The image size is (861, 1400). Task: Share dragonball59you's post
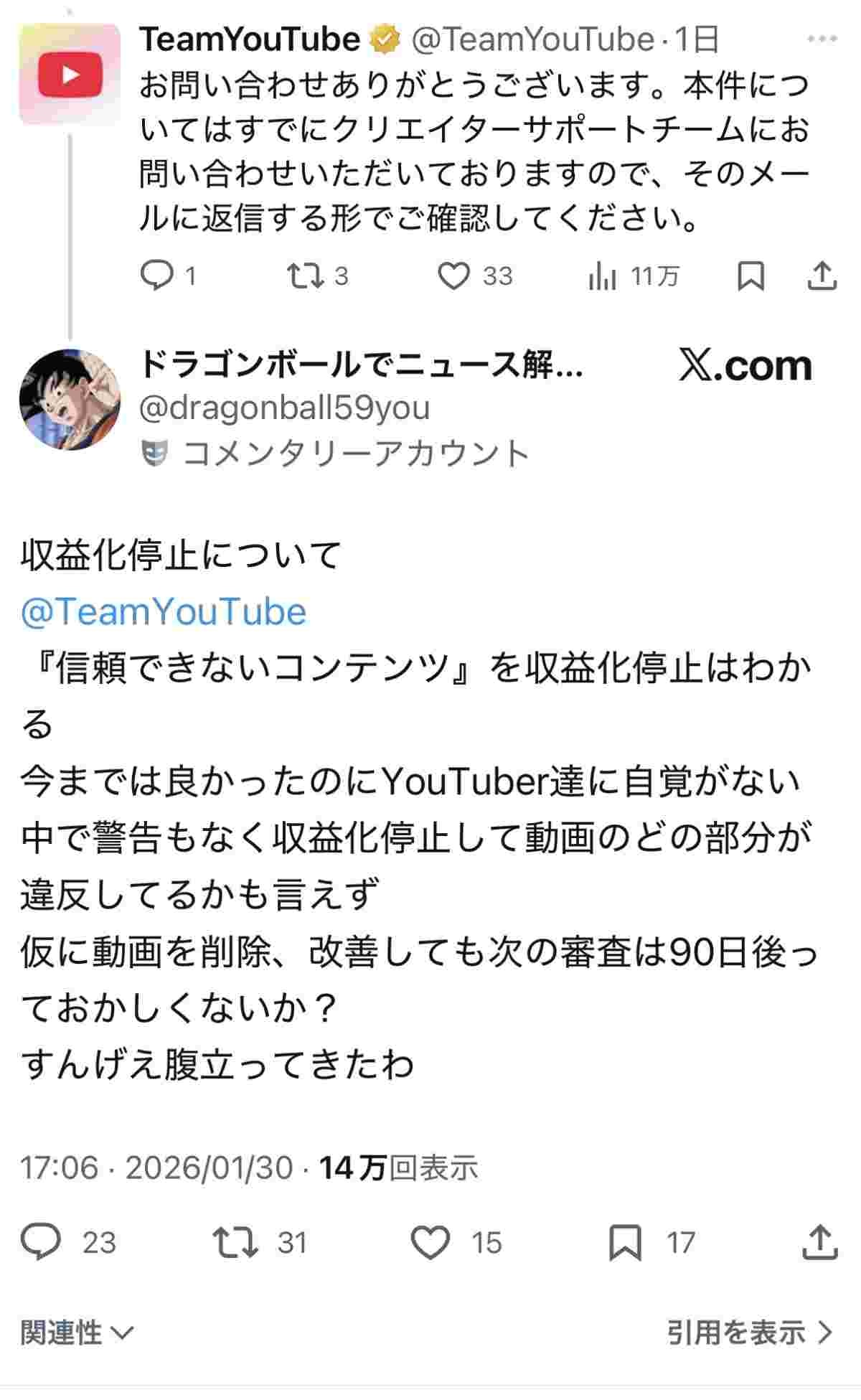pos(819,1242)
